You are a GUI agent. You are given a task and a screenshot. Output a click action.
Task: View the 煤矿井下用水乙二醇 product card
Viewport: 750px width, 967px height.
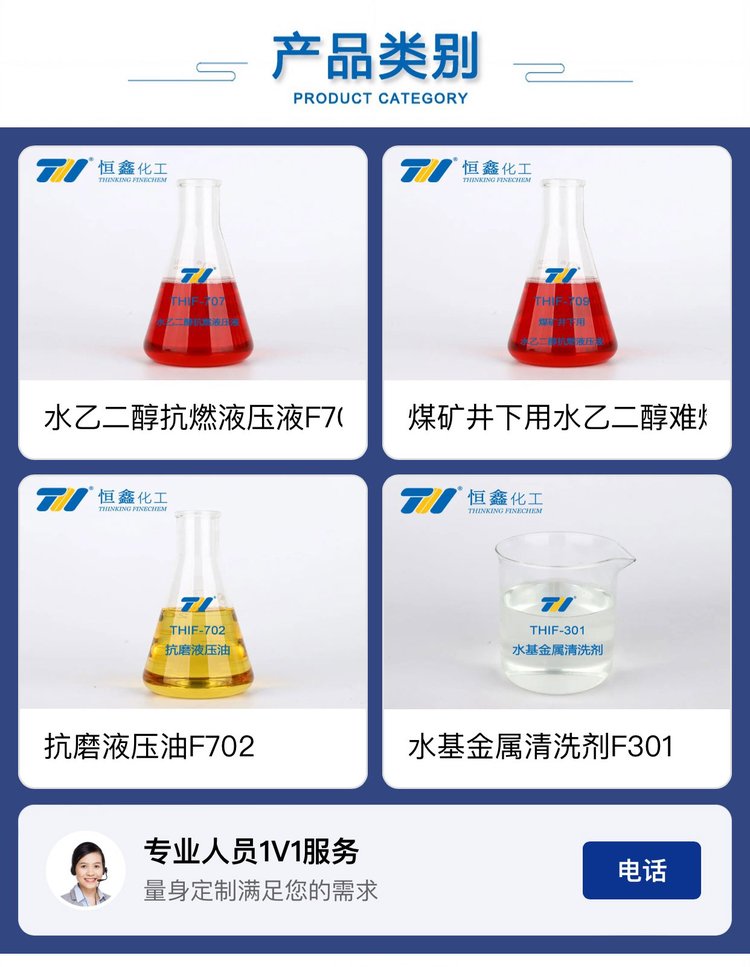click(557, 302)
